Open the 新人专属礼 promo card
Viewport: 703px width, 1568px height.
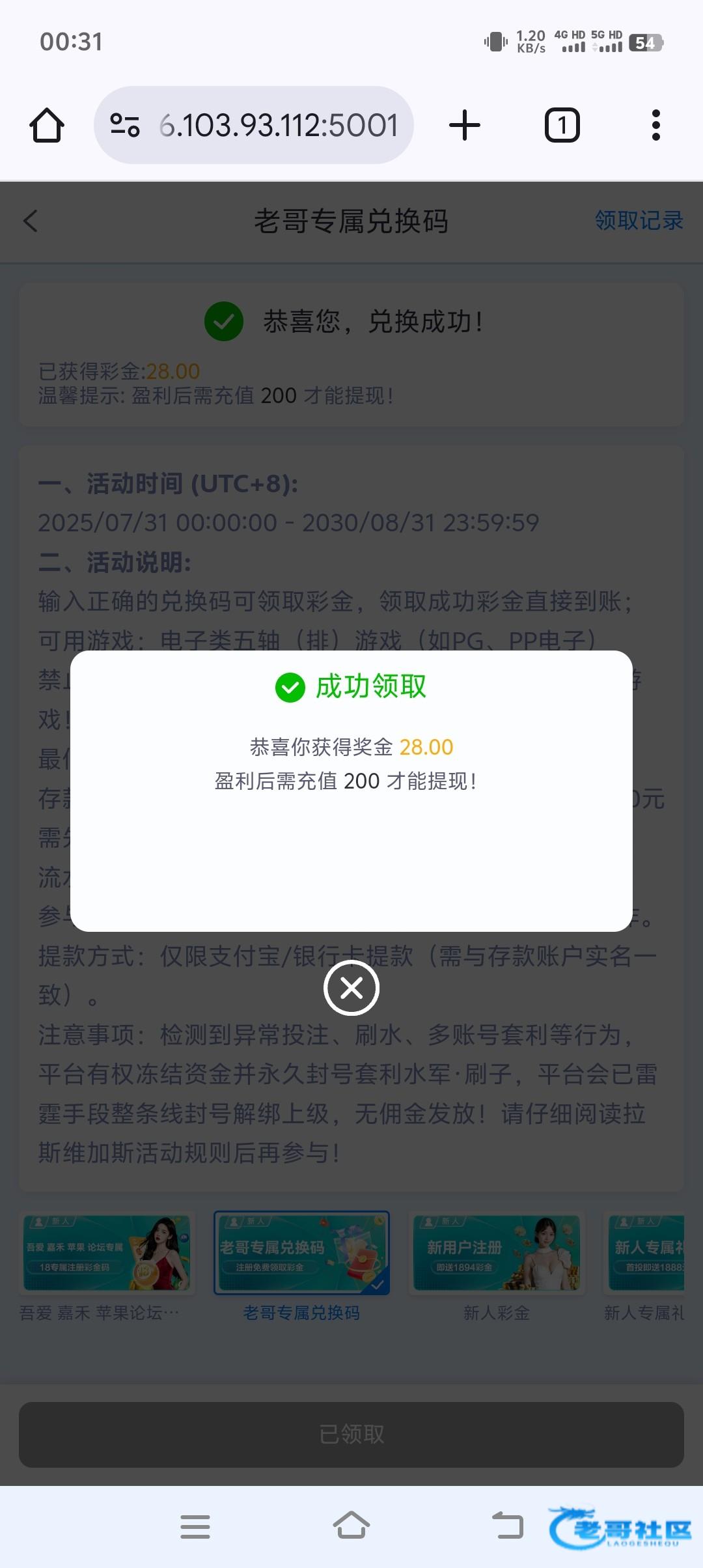[x=646, y=1253]
